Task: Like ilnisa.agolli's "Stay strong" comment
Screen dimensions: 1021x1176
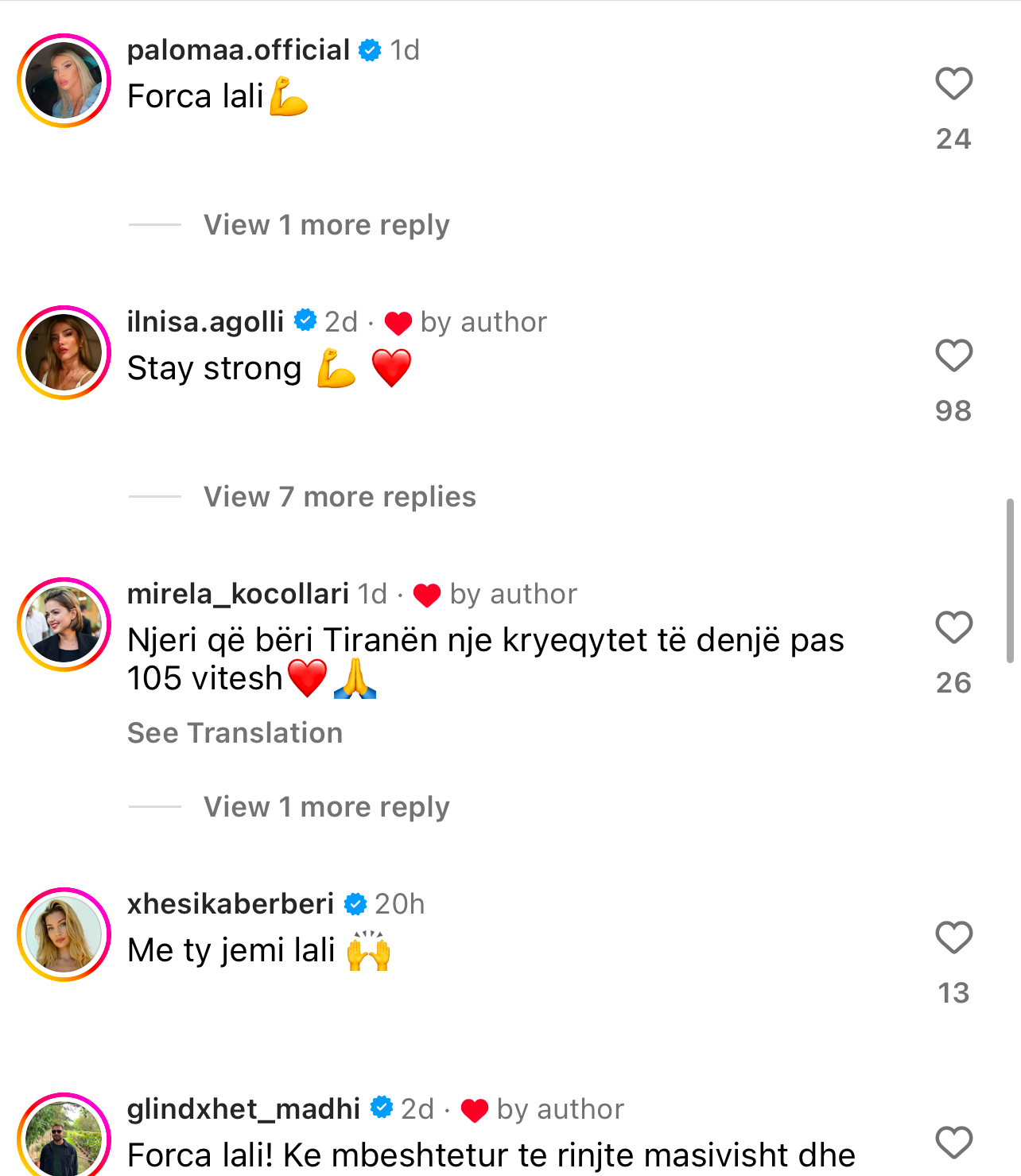Action: point(953,355)
